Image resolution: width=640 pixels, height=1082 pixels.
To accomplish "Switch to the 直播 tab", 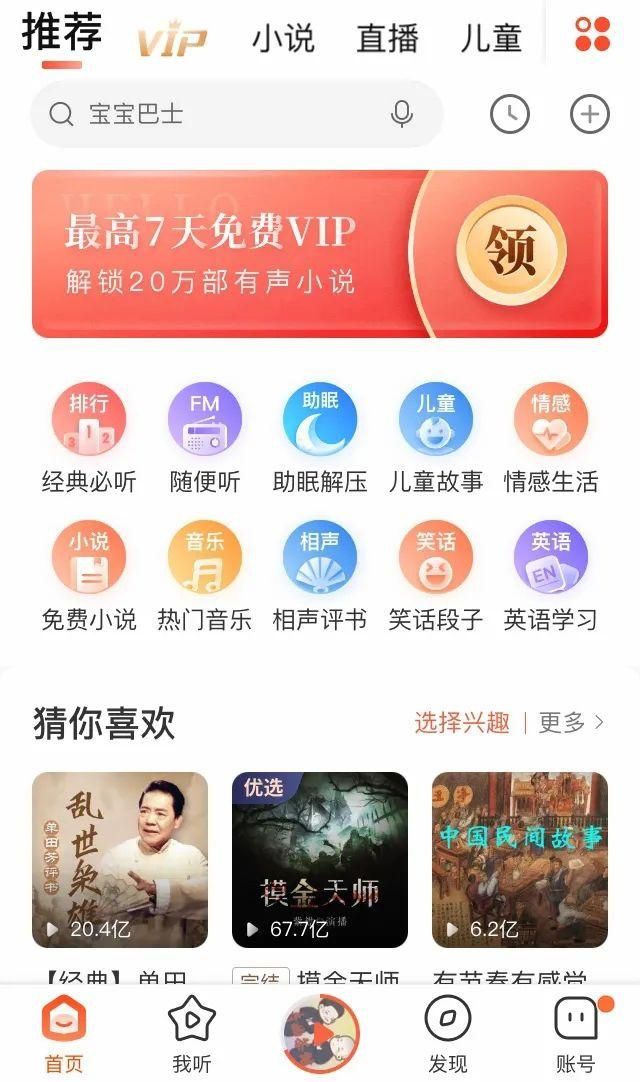I will 387,38.
